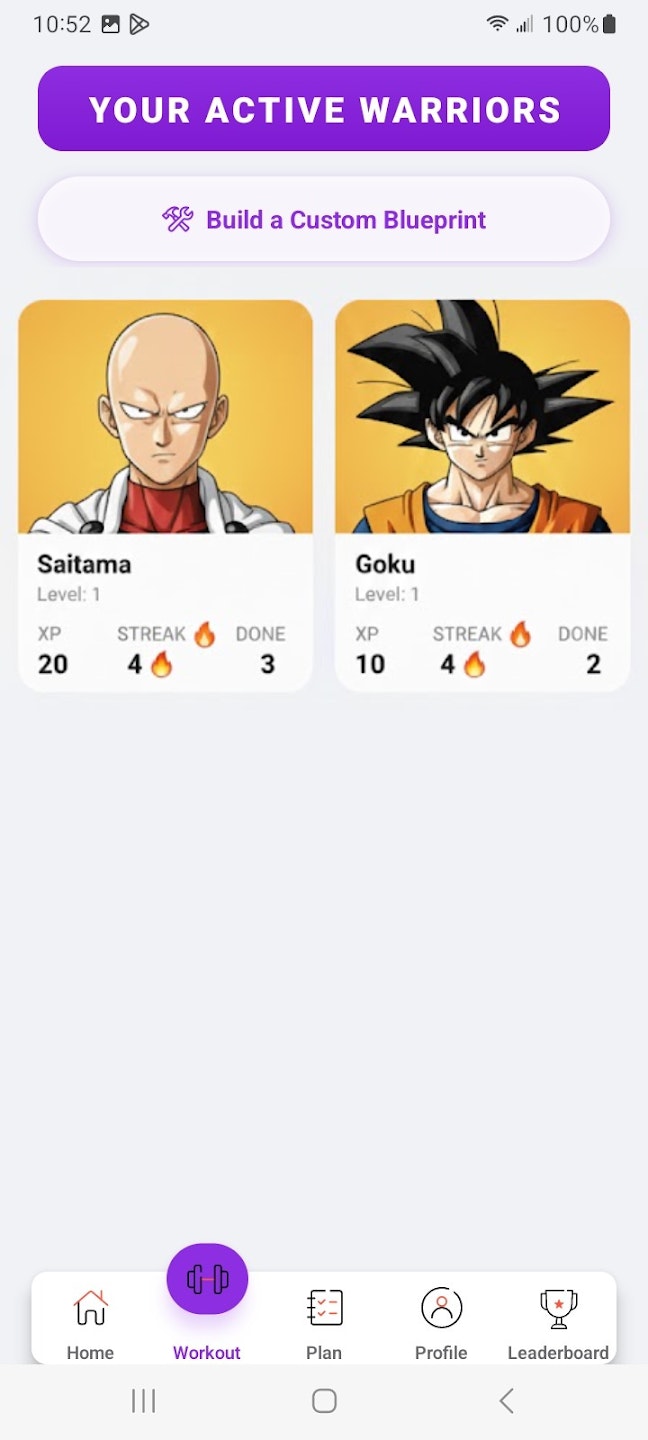Open the Profile tab
Image resolution: width=648 pixels, height=1440 pixels.
tap(441, 1323)
